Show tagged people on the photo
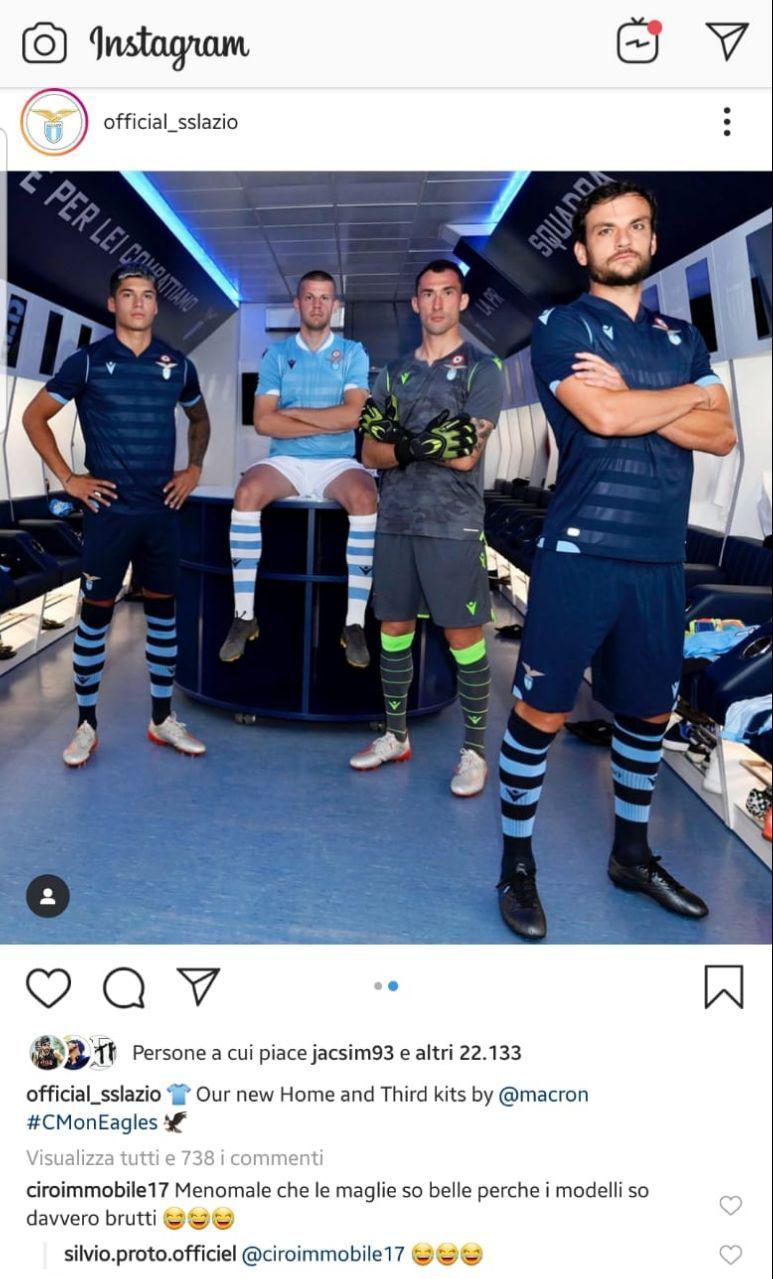Viewport: 773px width, 1279px height. point(48,896)
